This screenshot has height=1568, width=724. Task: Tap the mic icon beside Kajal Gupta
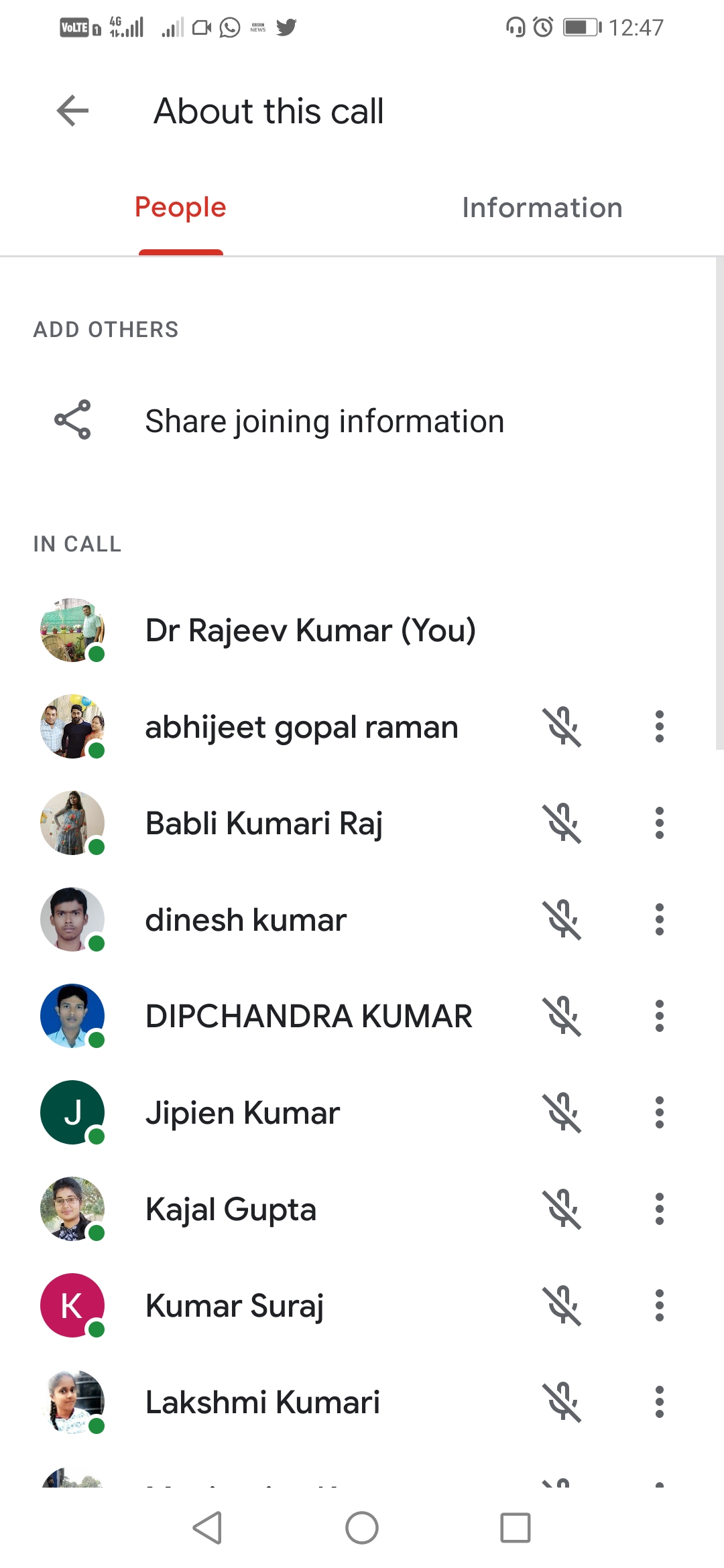tap(562, 1210)
